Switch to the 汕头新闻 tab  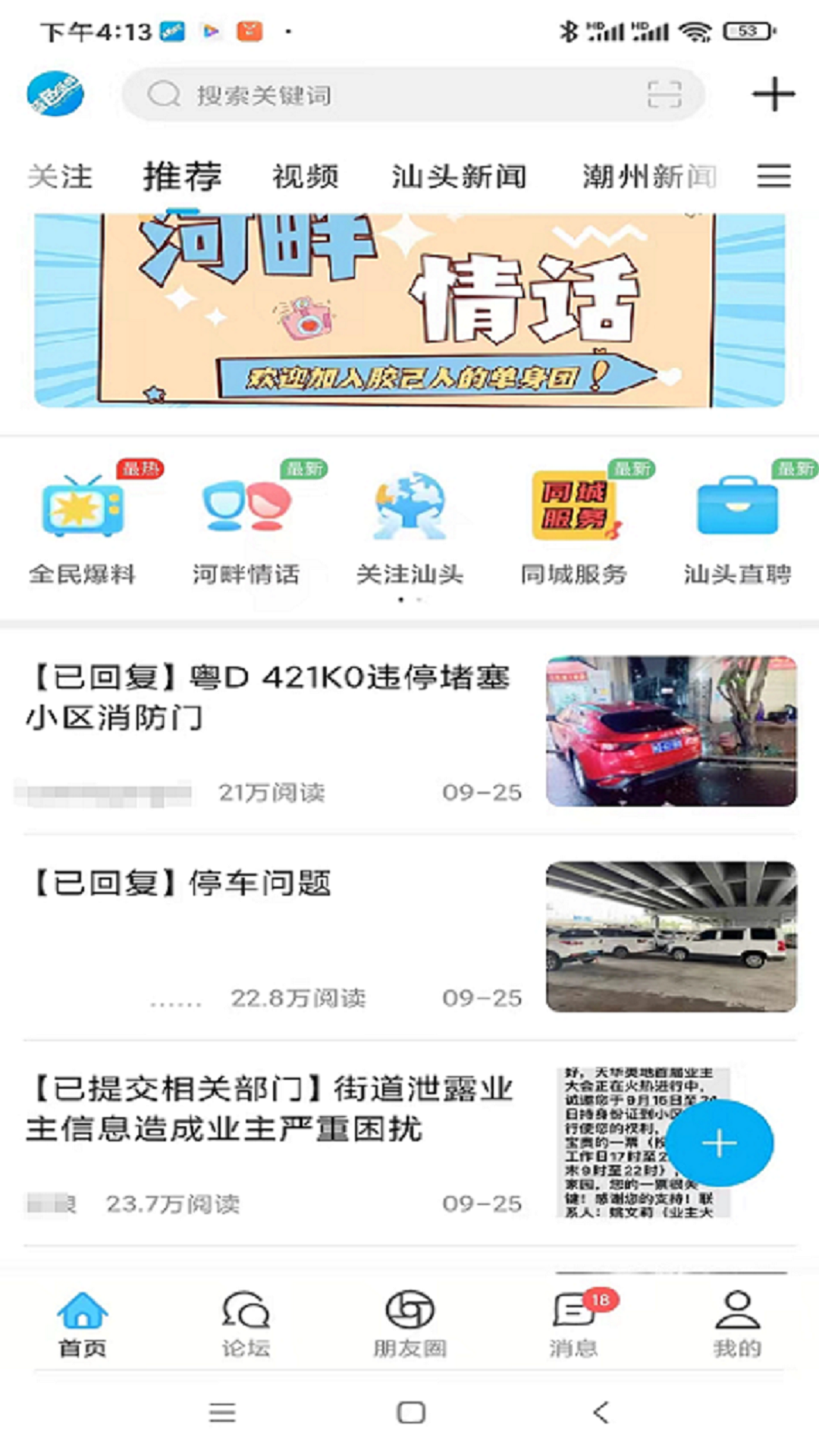[x=460, y=175]
